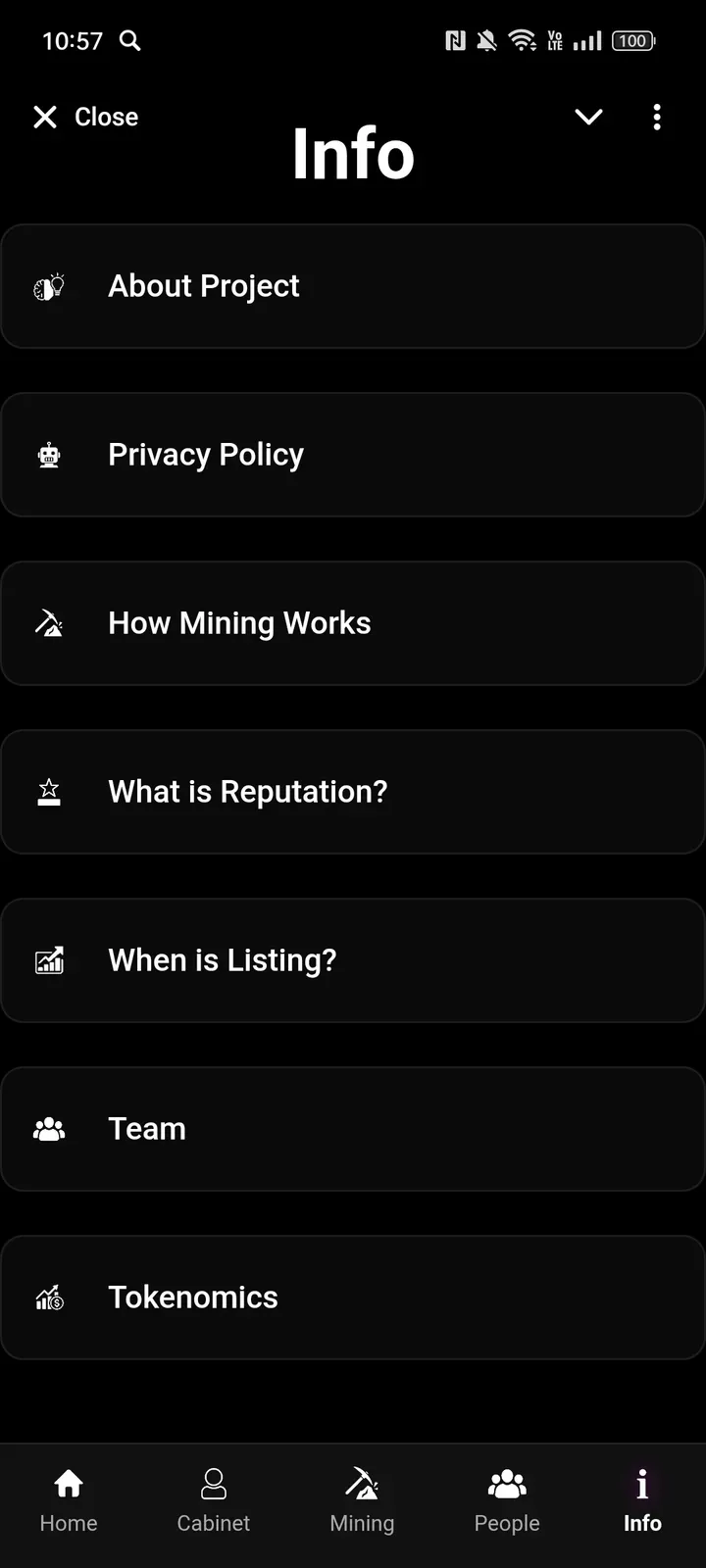The width and height of the screenshot is (706, 1568).
Task: Select the Info tab
Action: 642,1501
